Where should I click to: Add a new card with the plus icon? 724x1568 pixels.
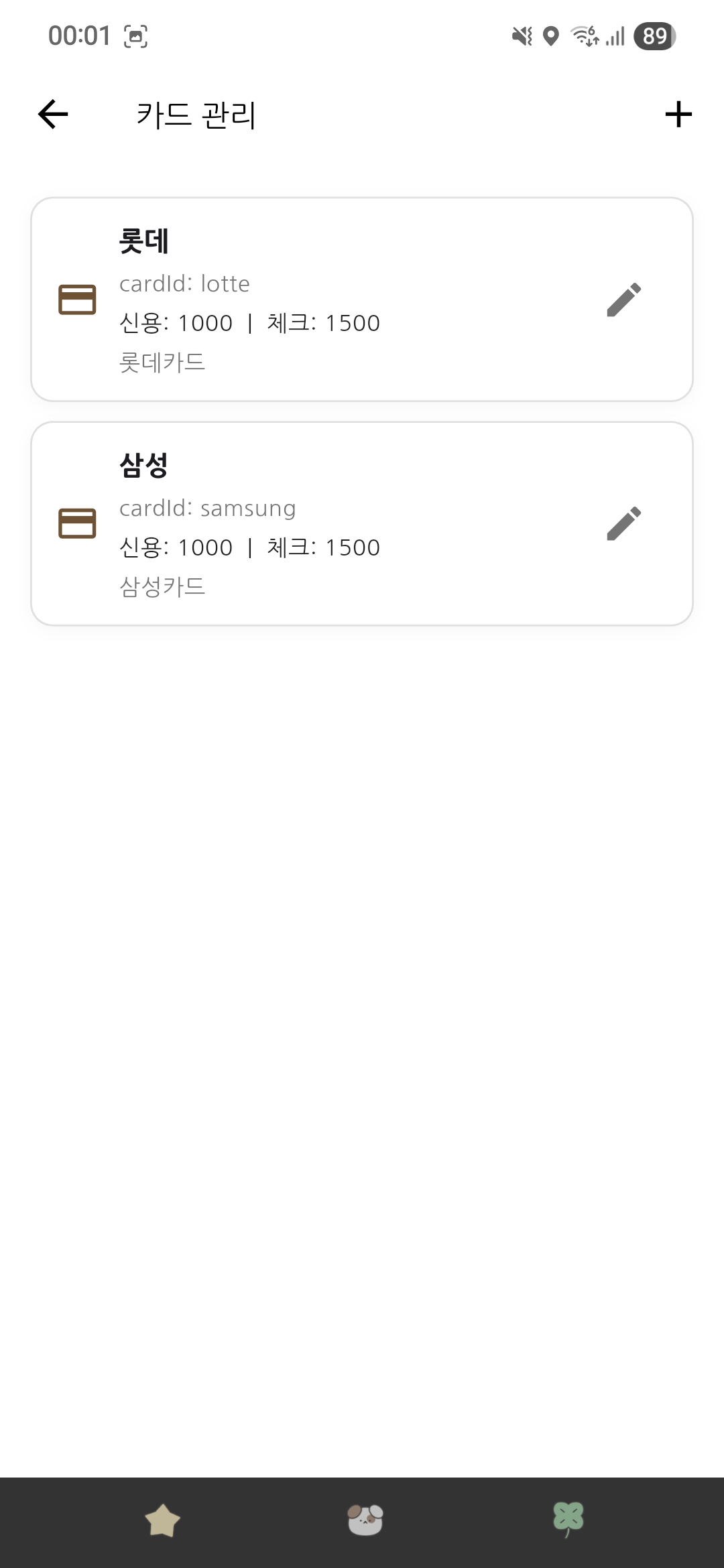coord(678,114)
